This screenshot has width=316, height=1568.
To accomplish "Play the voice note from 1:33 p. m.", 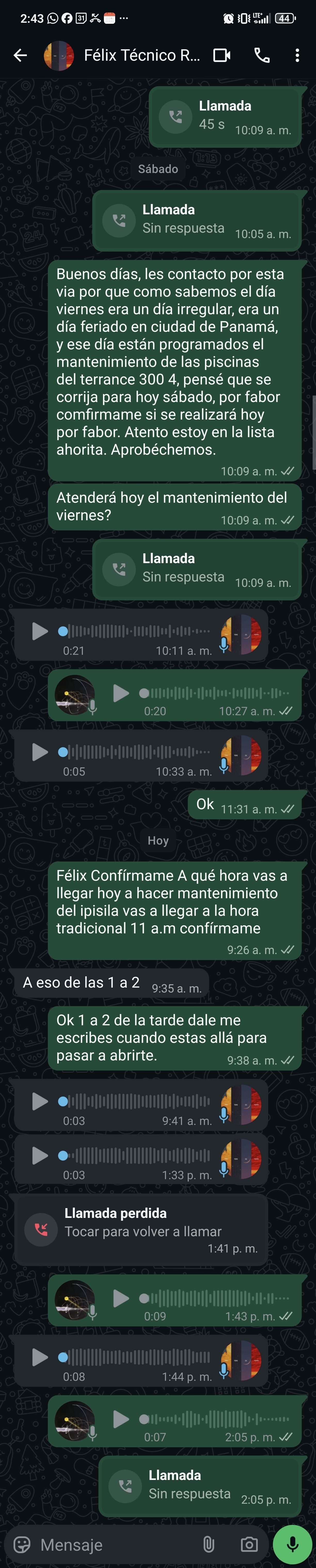I will tap(40, 1155).
